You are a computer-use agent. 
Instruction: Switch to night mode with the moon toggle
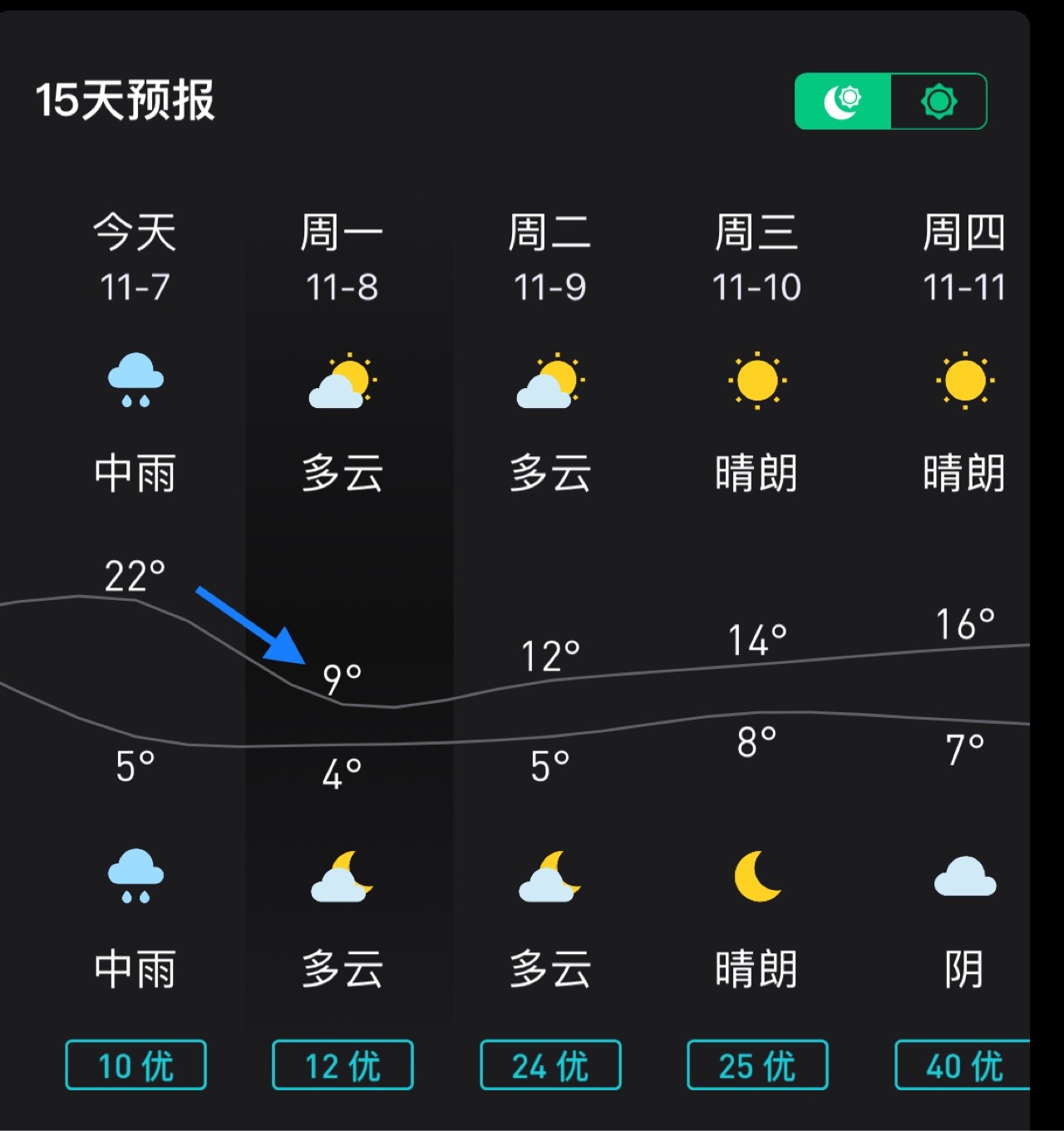(842, 101)
